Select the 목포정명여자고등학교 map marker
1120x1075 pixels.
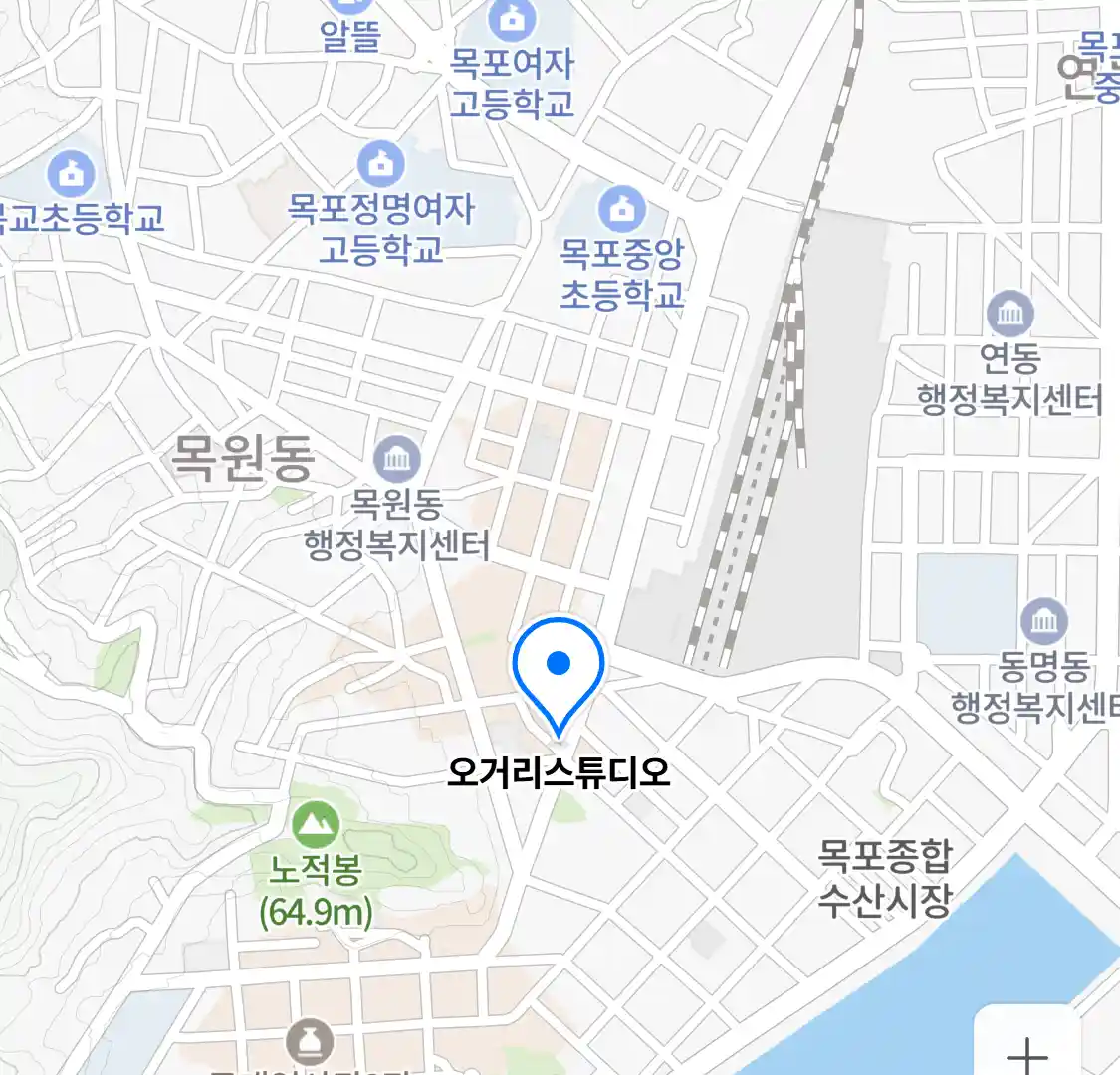pyautogui.click(x=380, y=164)
